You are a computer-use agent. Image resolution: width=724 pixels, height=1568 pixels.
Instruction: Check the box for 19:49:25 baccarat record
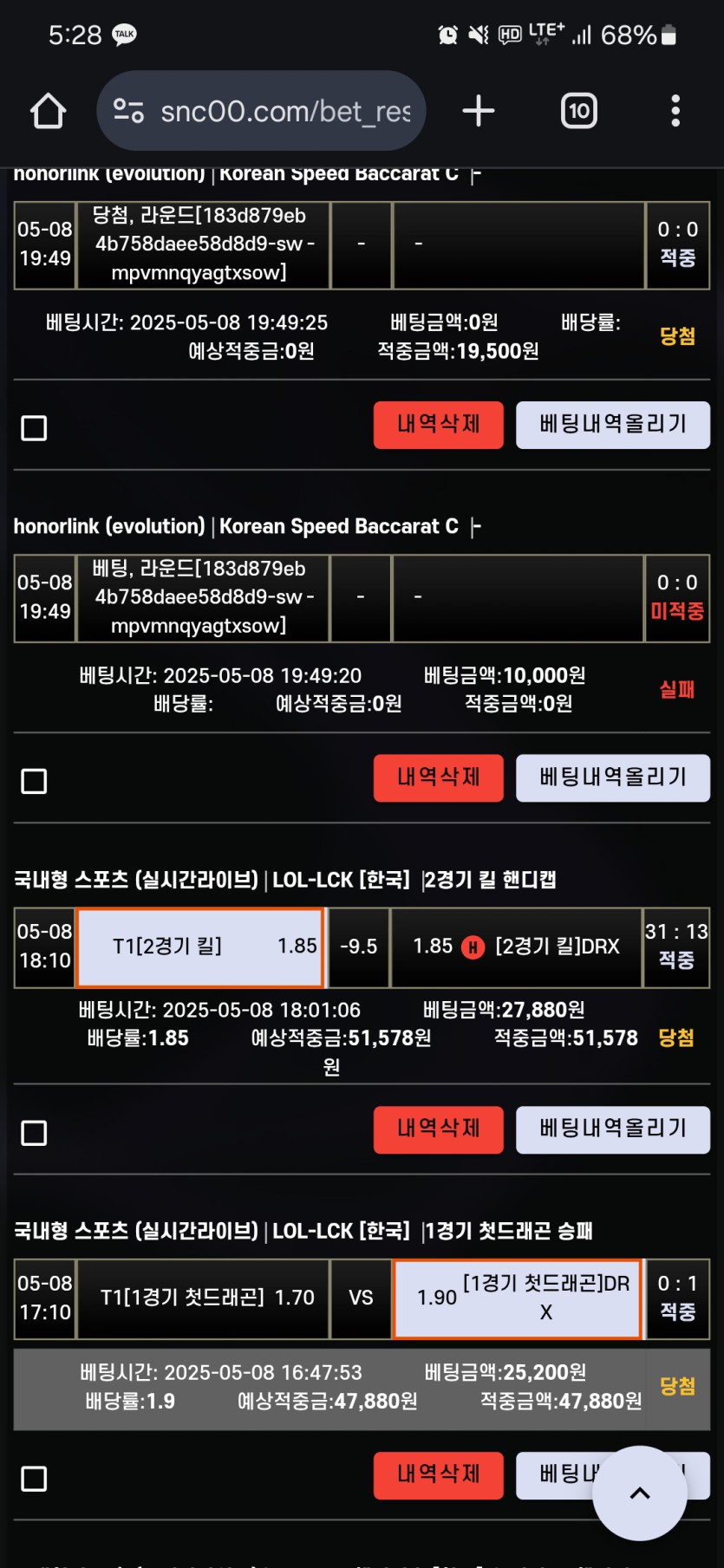(x=34, y=428)
